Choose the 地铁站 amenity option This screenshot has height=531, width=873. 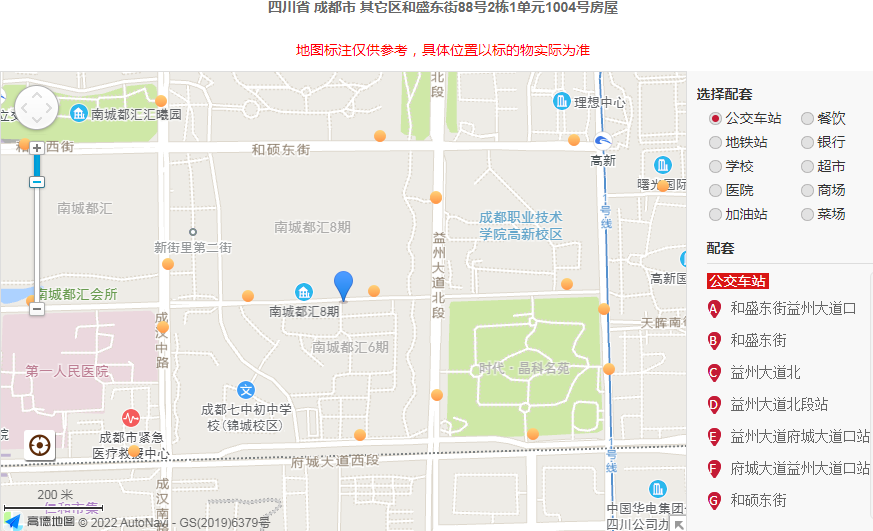click(715, 142)
